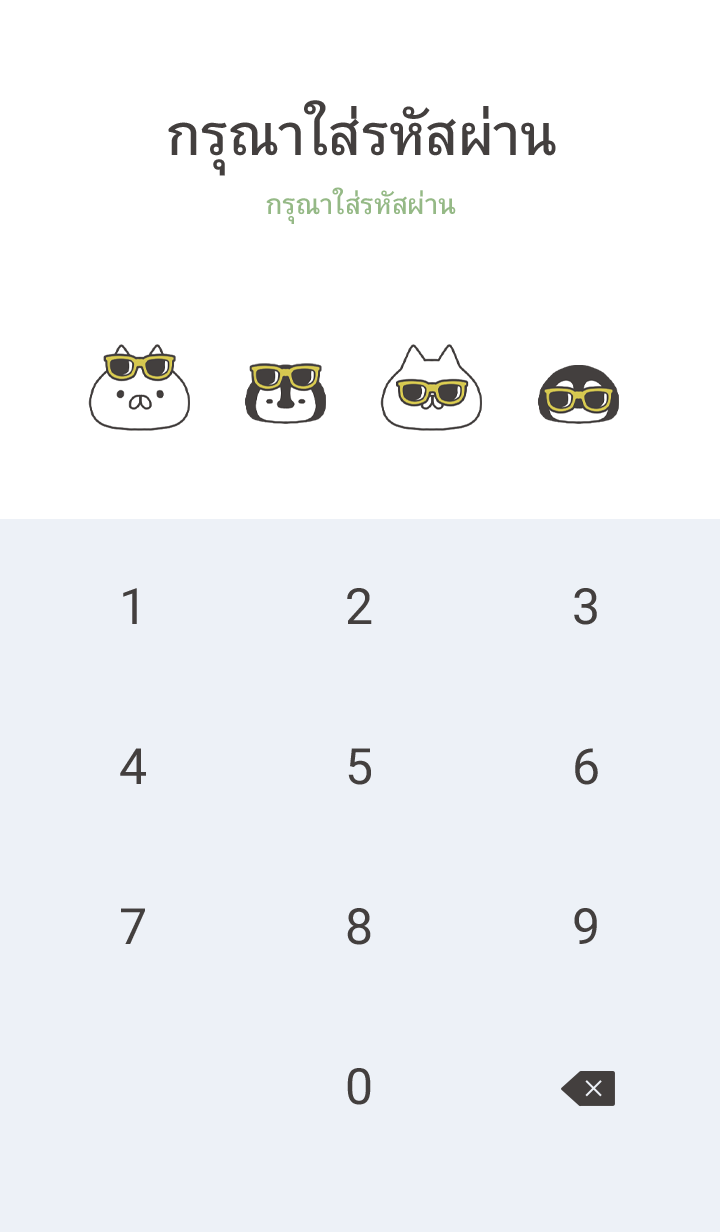This screenshot has width=720, height=1232.
Task: Tap the 5 key
Action: point(359,767)
